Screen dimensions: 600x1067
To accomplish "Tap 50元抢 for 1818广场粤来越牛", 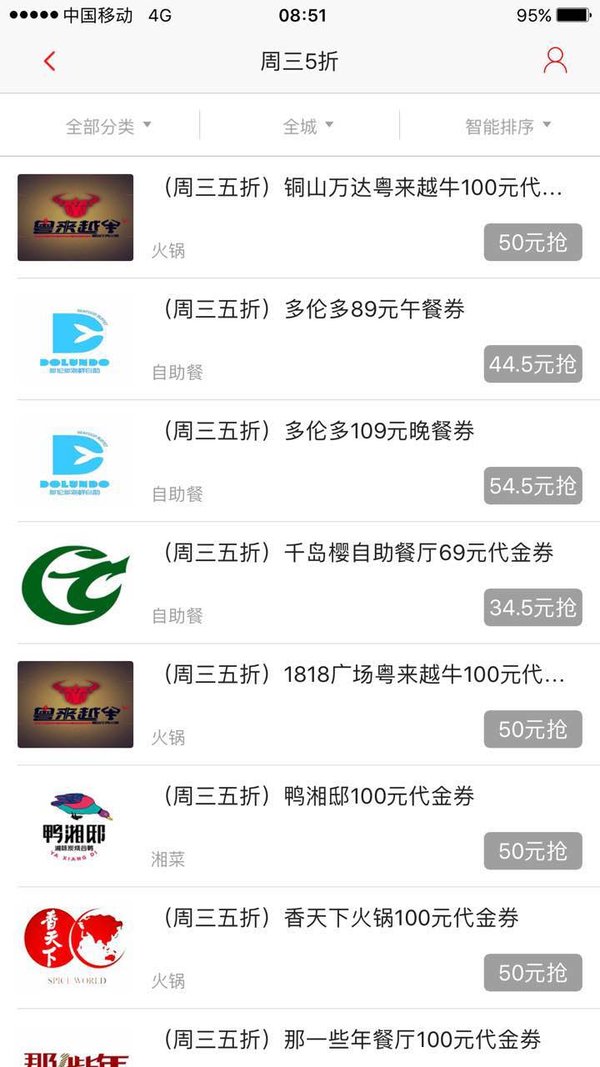I will 533,729.
